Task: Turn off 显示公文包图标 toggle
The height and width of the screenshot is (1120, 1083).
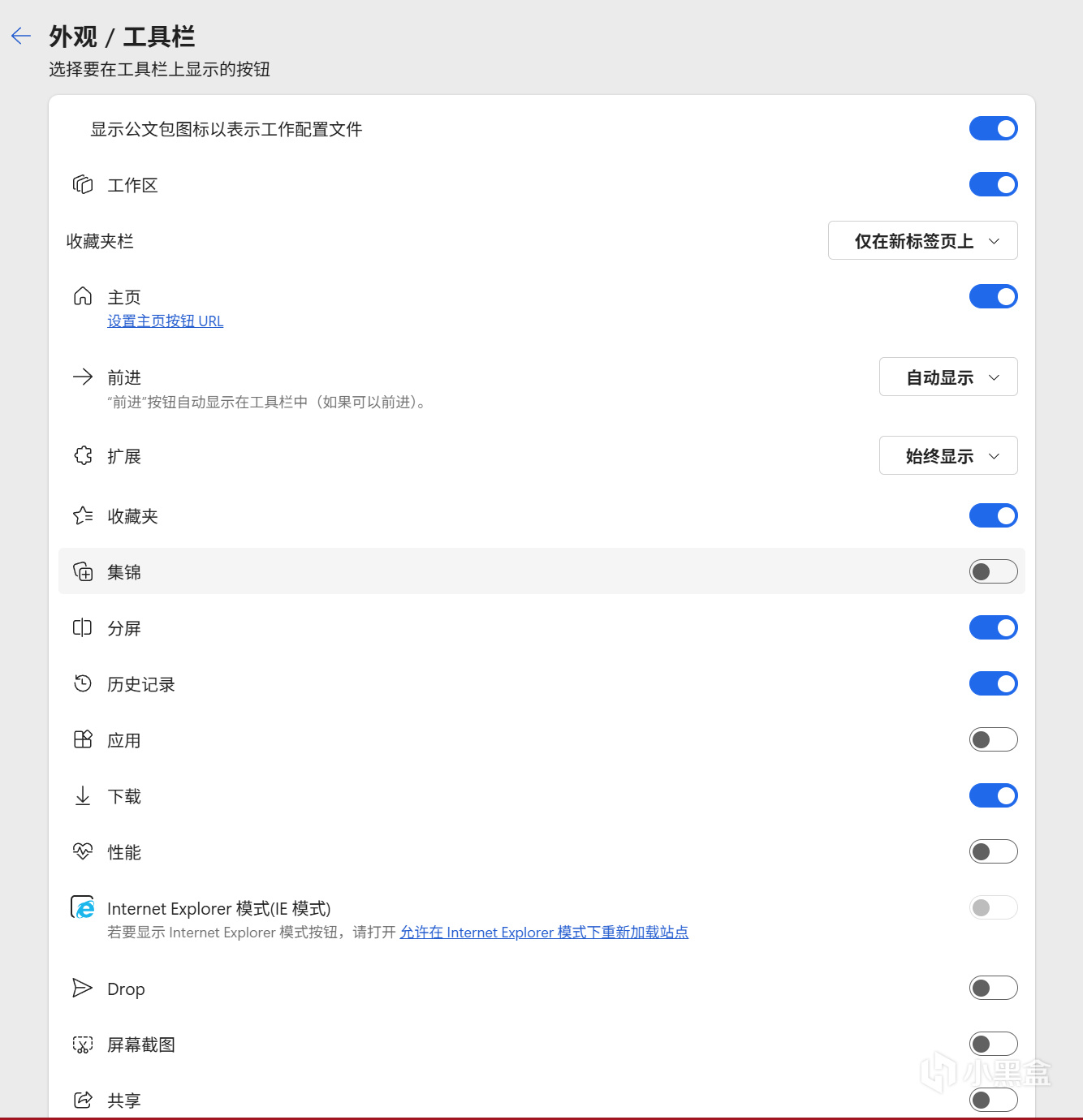Action: (993, 128)
